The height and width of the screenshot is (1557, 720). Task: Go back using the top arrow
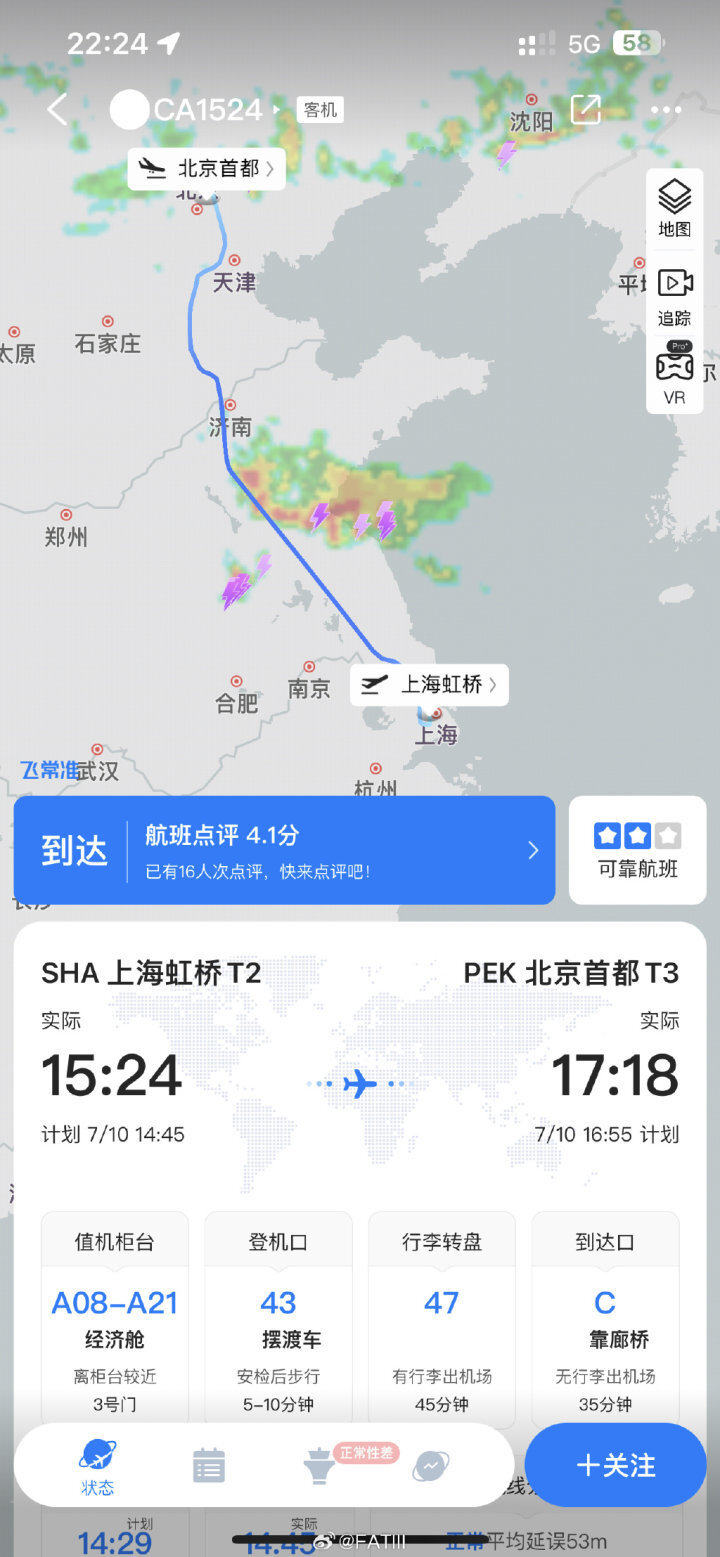57,110
